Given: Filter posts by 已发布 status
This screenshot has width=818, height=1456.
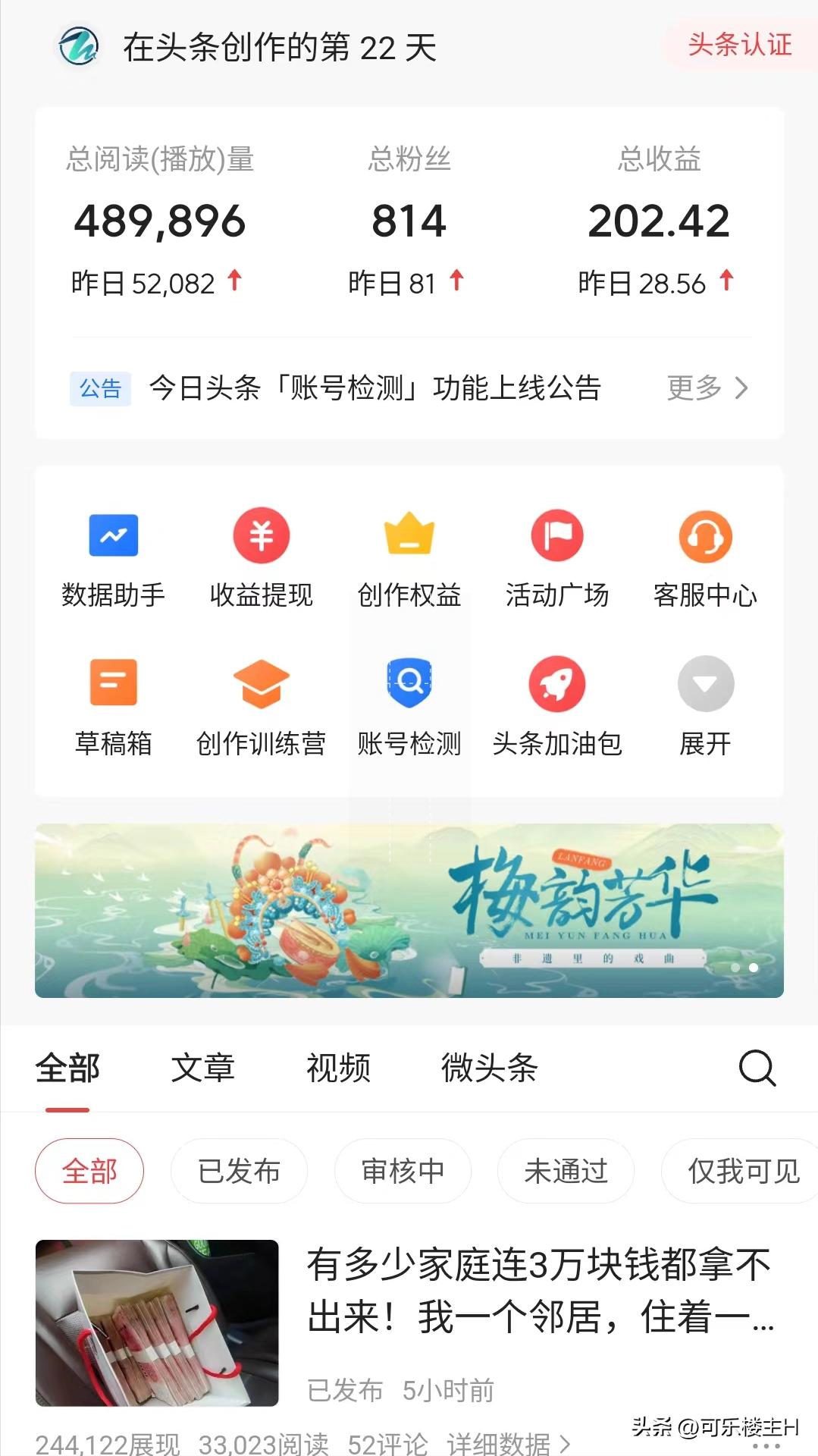Looking at the screenshot, I should (240, 1171).
